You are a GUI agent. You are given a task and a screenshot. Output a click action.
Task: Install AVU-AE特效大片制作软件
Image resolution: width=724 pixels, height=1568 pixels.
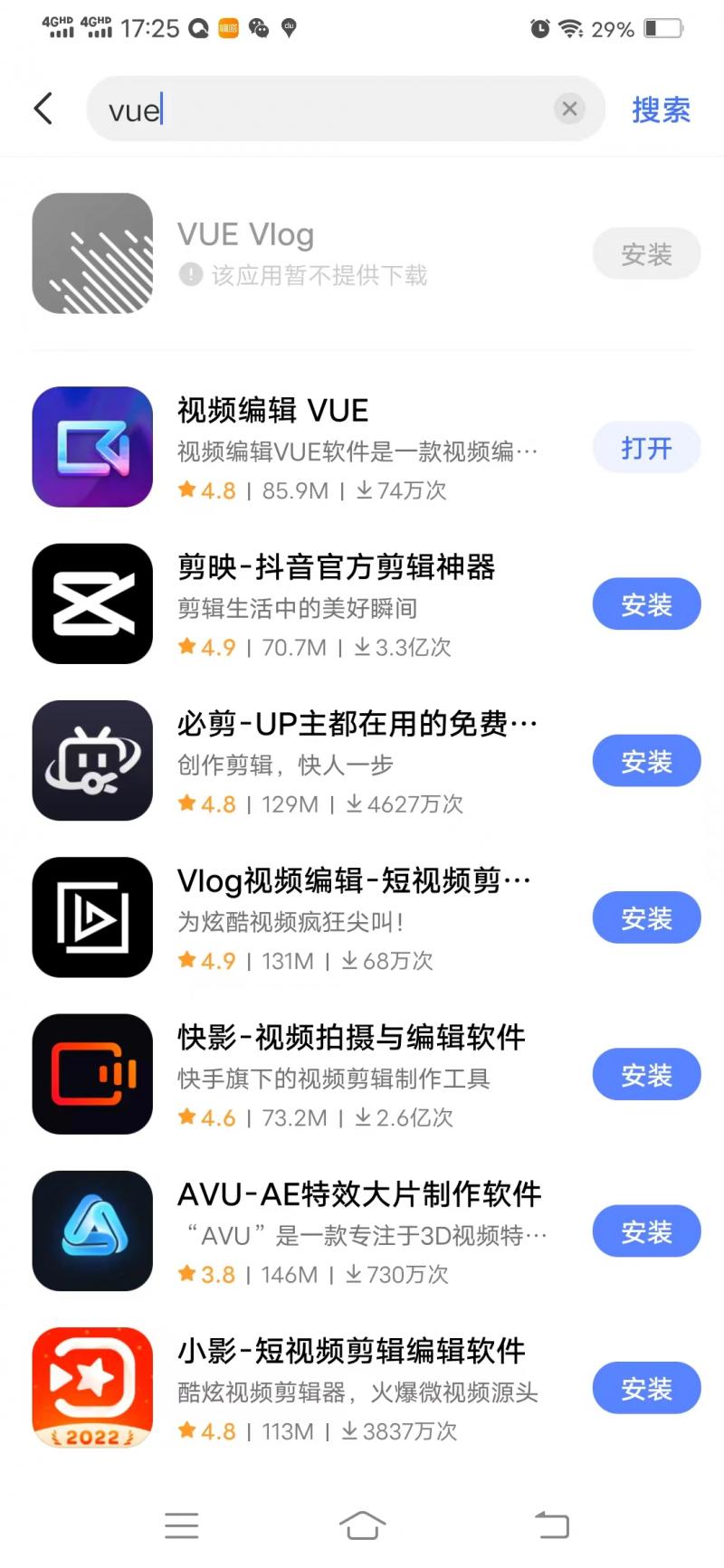pos(646,1231)
